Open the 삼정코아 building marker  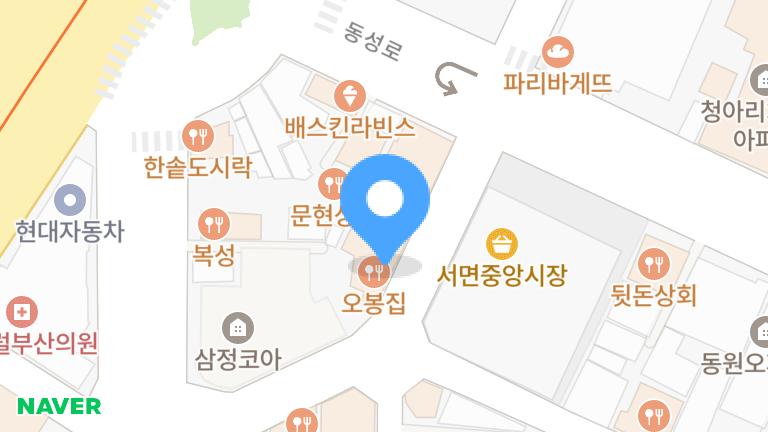[238, 326]
